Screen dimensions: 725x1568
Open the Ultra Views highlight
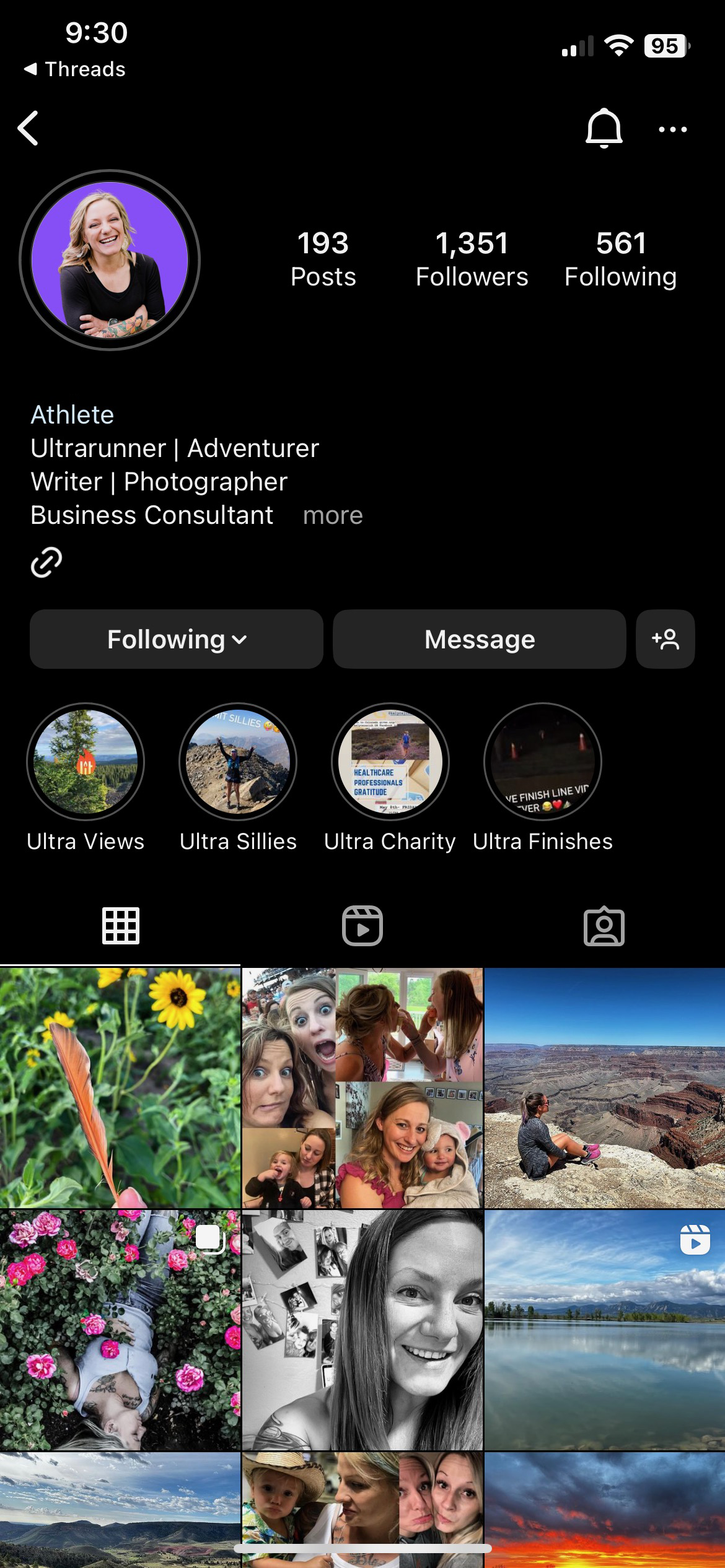point(86,761)
